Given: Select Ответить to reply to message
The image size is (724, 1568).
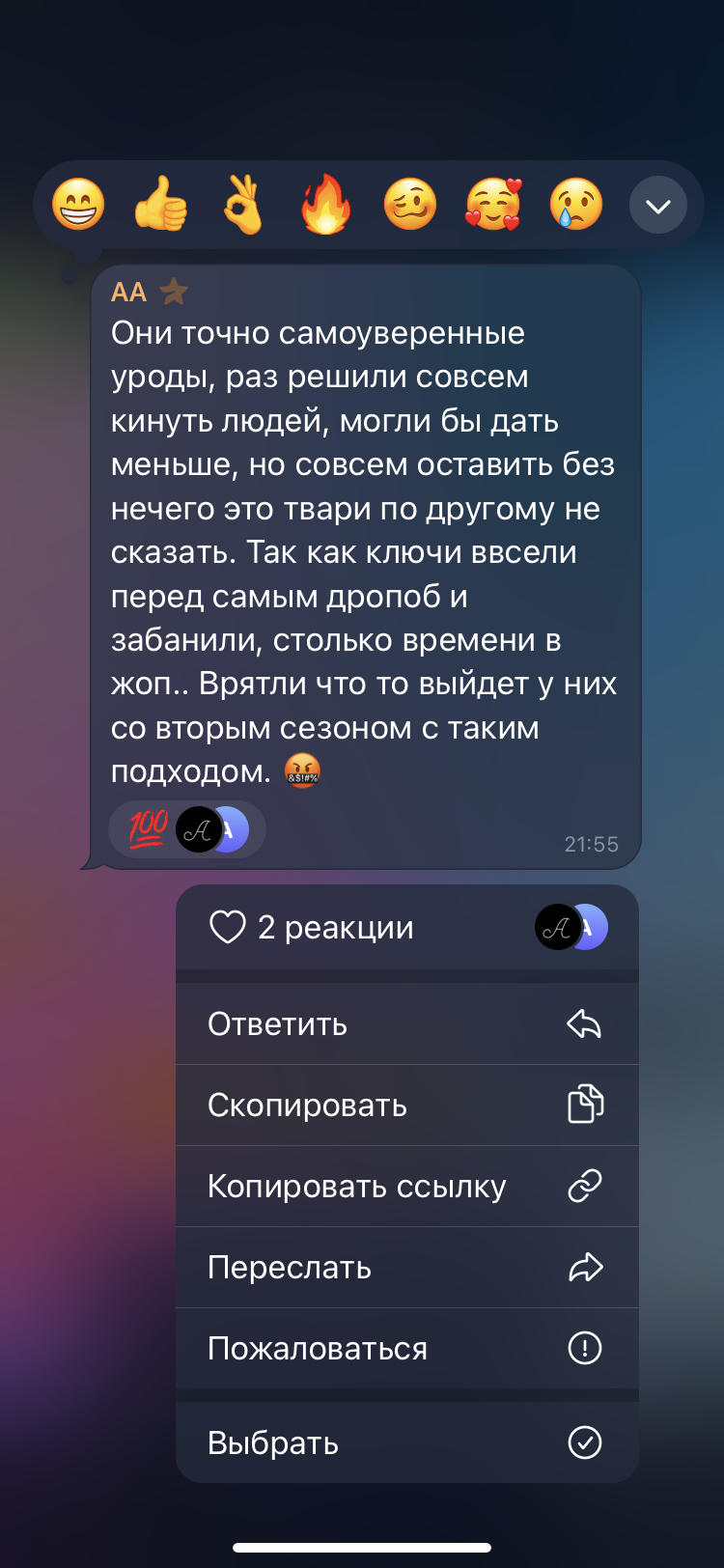Looking at the screenshot, I should 407,1024.
